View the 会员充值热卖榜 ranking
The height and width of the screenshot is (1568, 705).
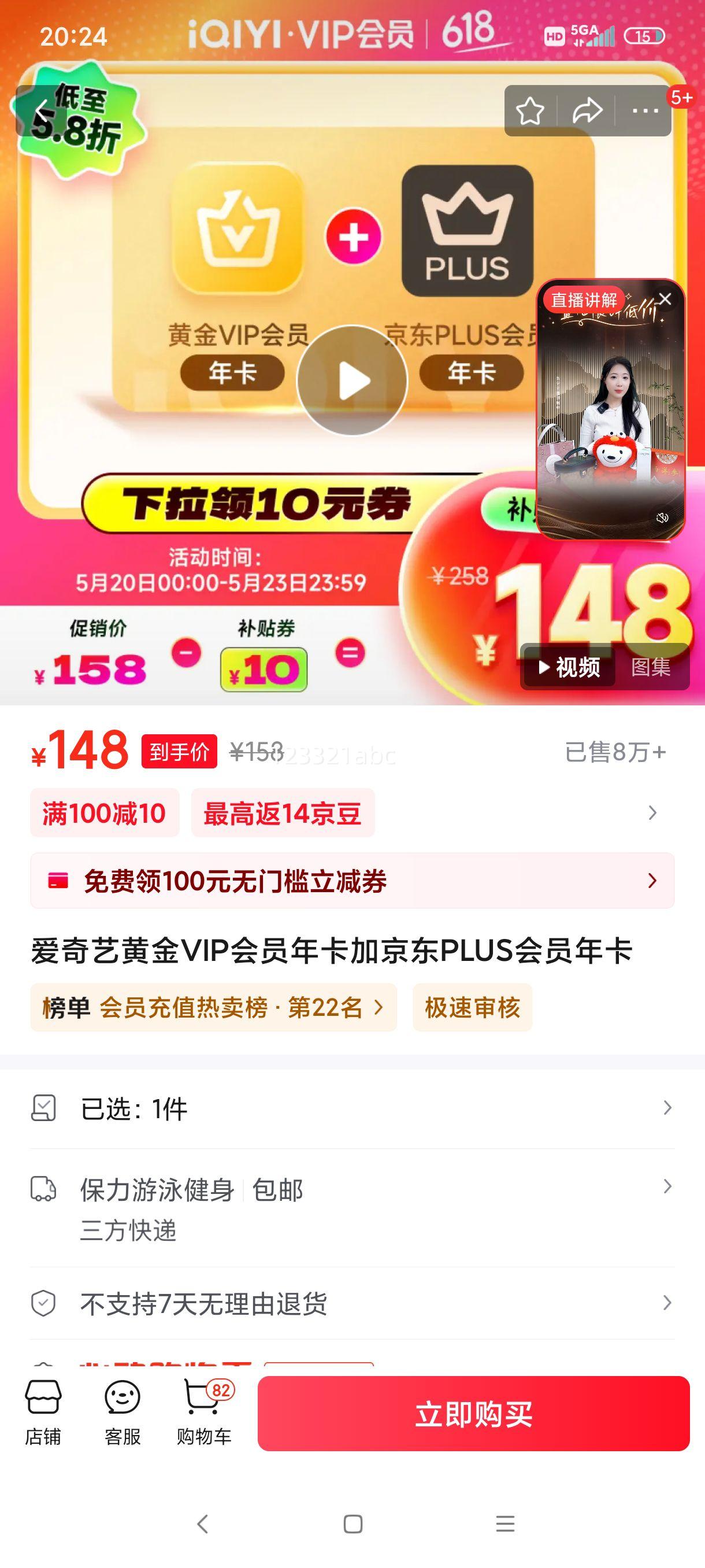click(x=213, y=1007)
